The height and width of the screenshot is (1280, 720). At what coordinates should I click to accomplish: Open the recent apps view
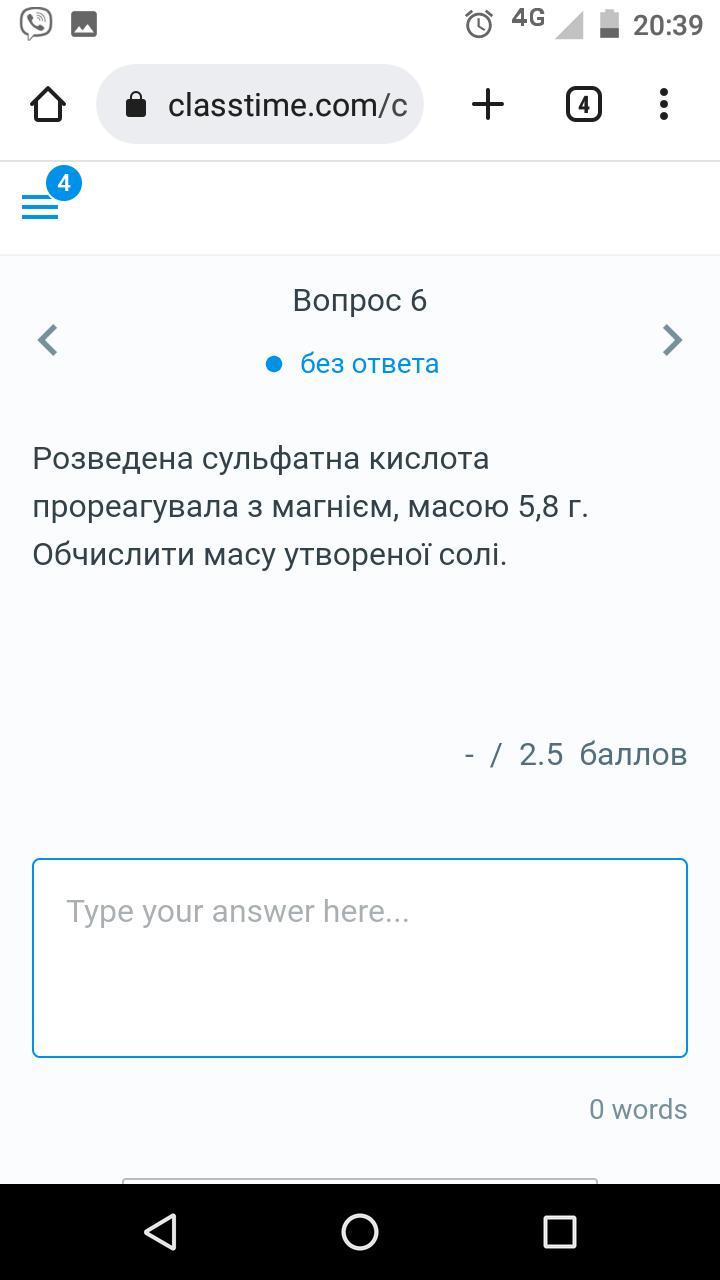[x=560, y=1232]
